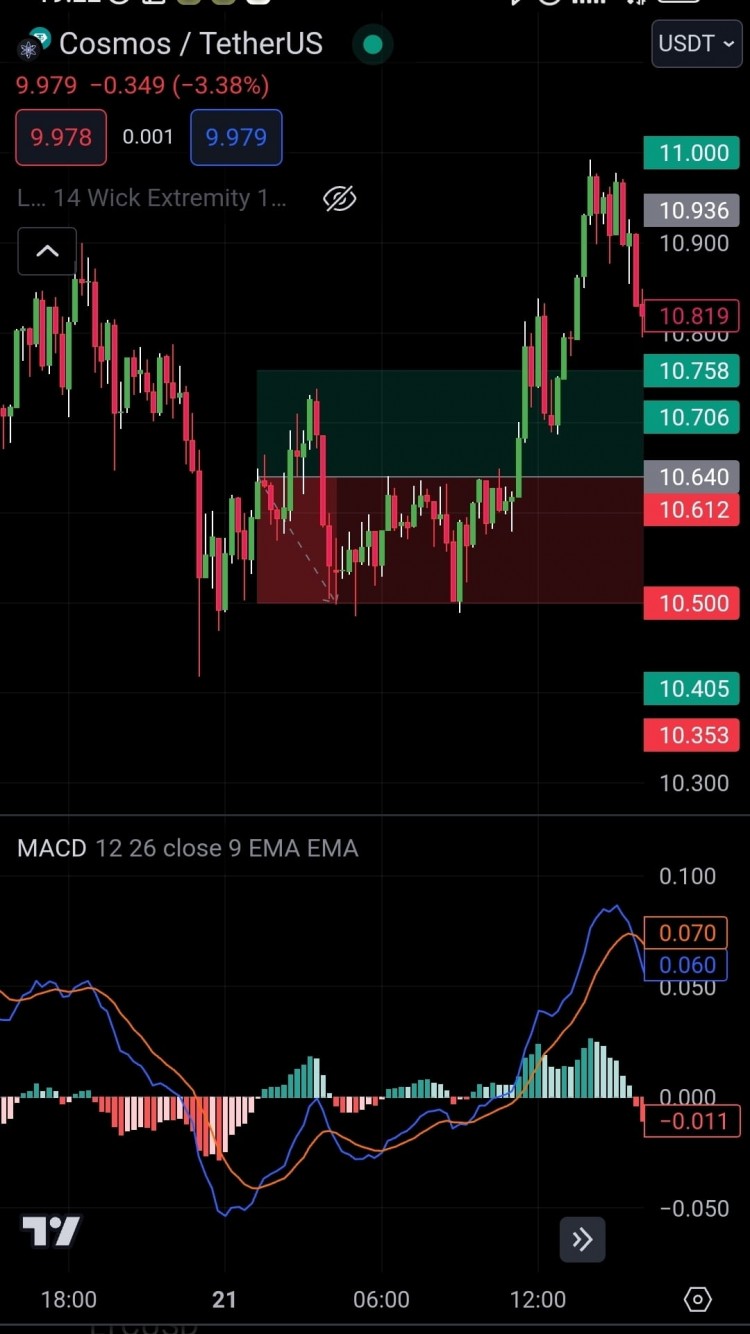Open the USDT currency dropdown

coord(696,44)
